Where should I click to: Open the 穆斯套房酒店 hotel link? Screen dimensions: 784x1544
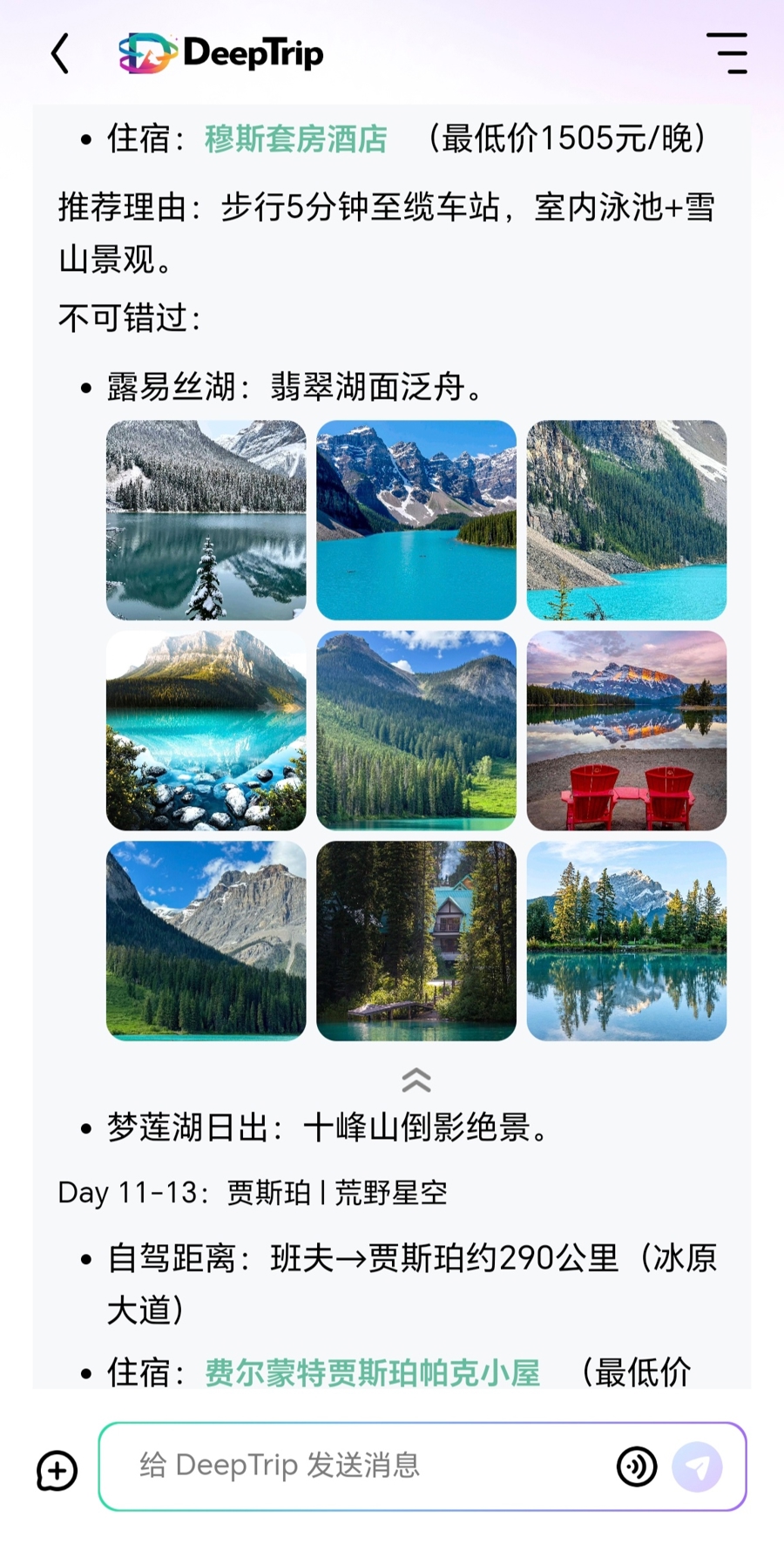click(295, 139)
